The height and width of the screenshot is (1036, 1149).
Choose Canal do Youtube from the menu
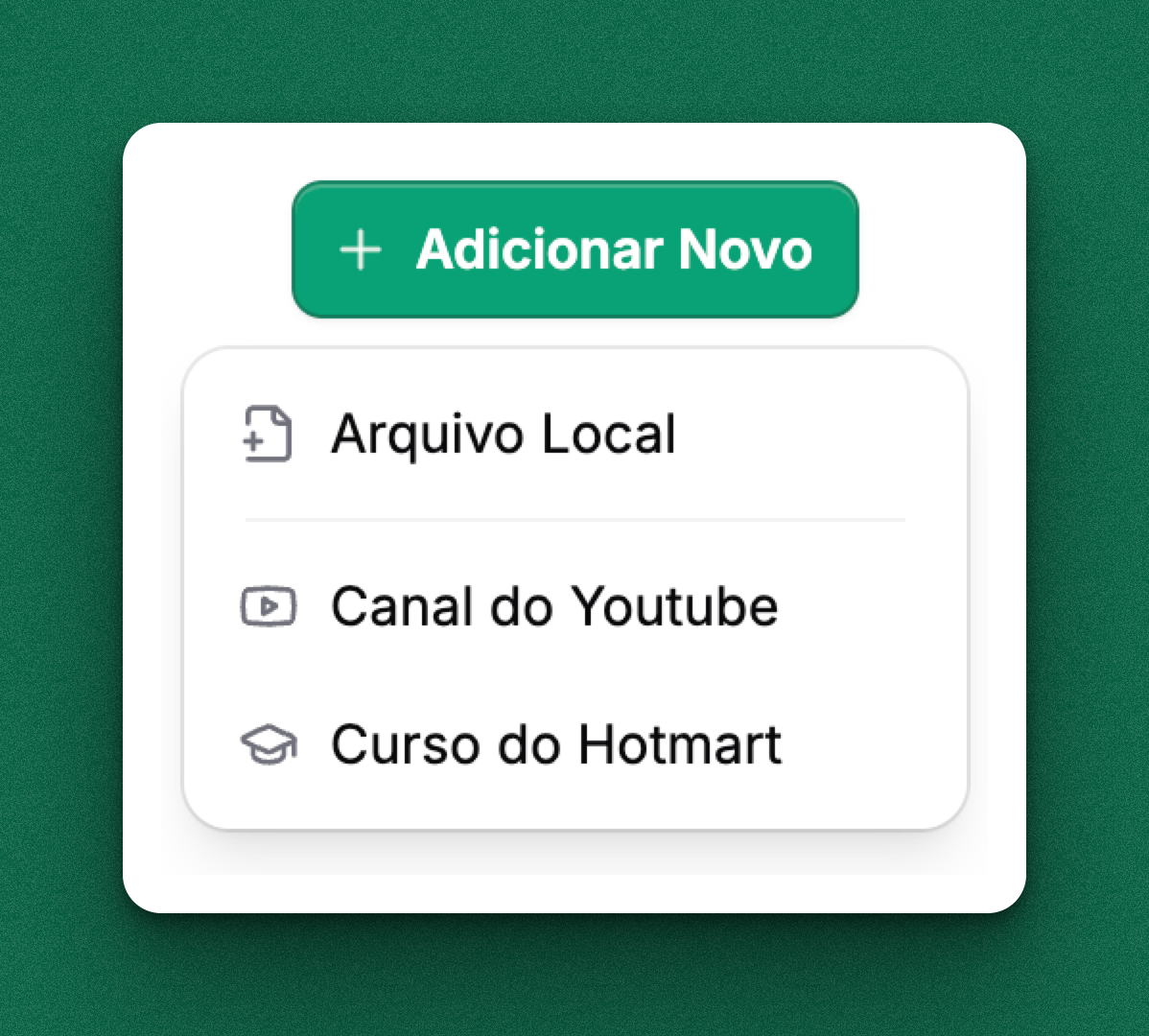(553, 607)
